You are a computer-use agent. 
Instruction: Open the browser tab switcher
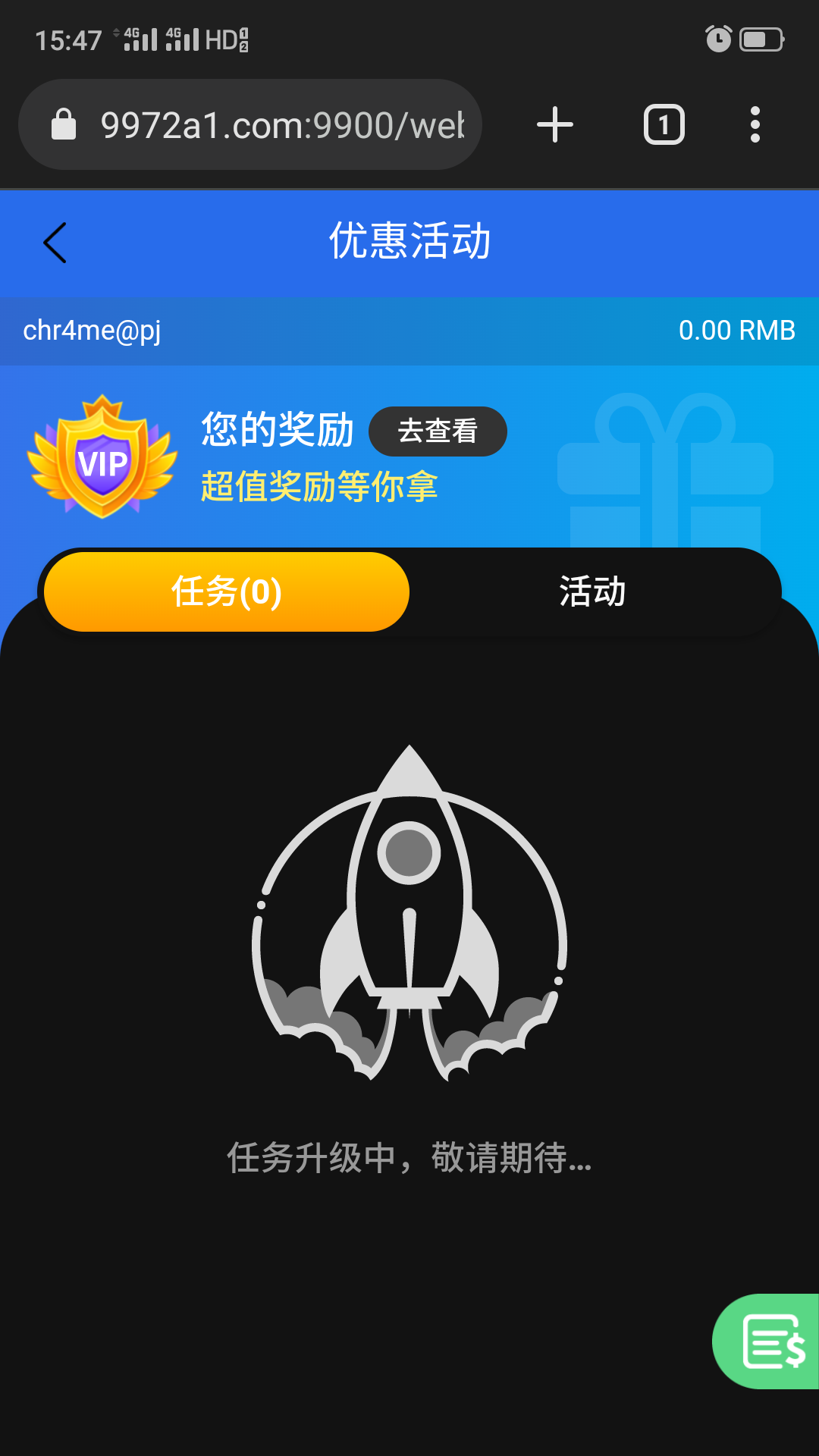tap(664, 125)
